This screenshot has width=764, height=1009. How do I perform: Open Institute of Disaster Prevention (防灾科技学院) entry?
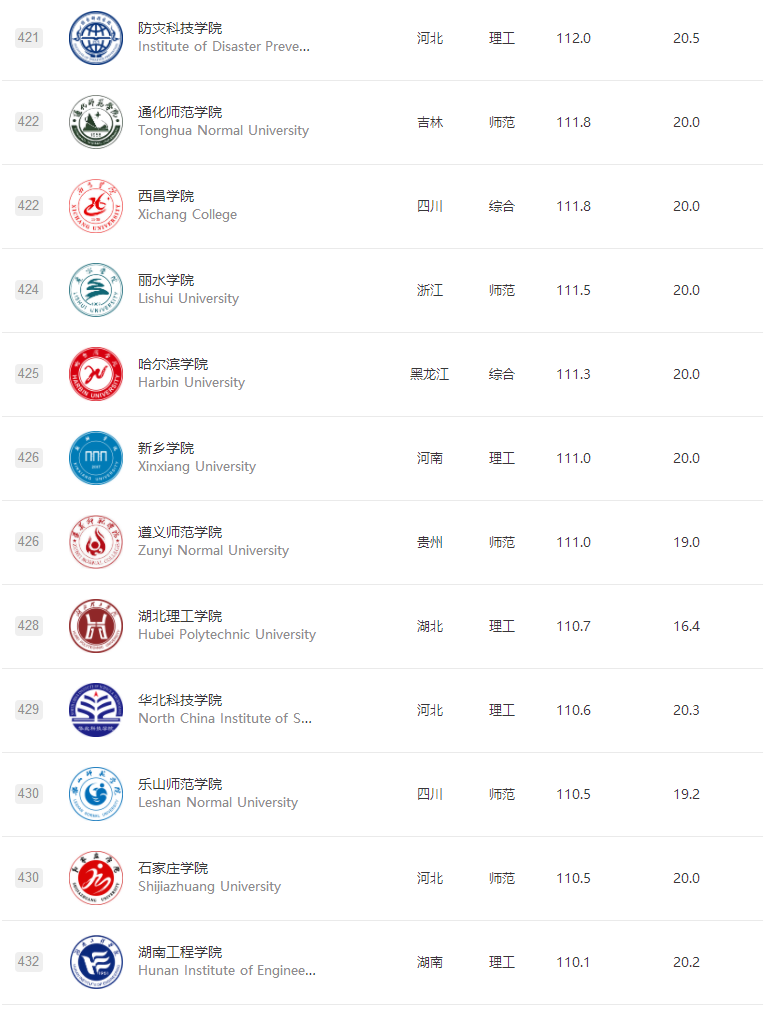pos(180,29)
